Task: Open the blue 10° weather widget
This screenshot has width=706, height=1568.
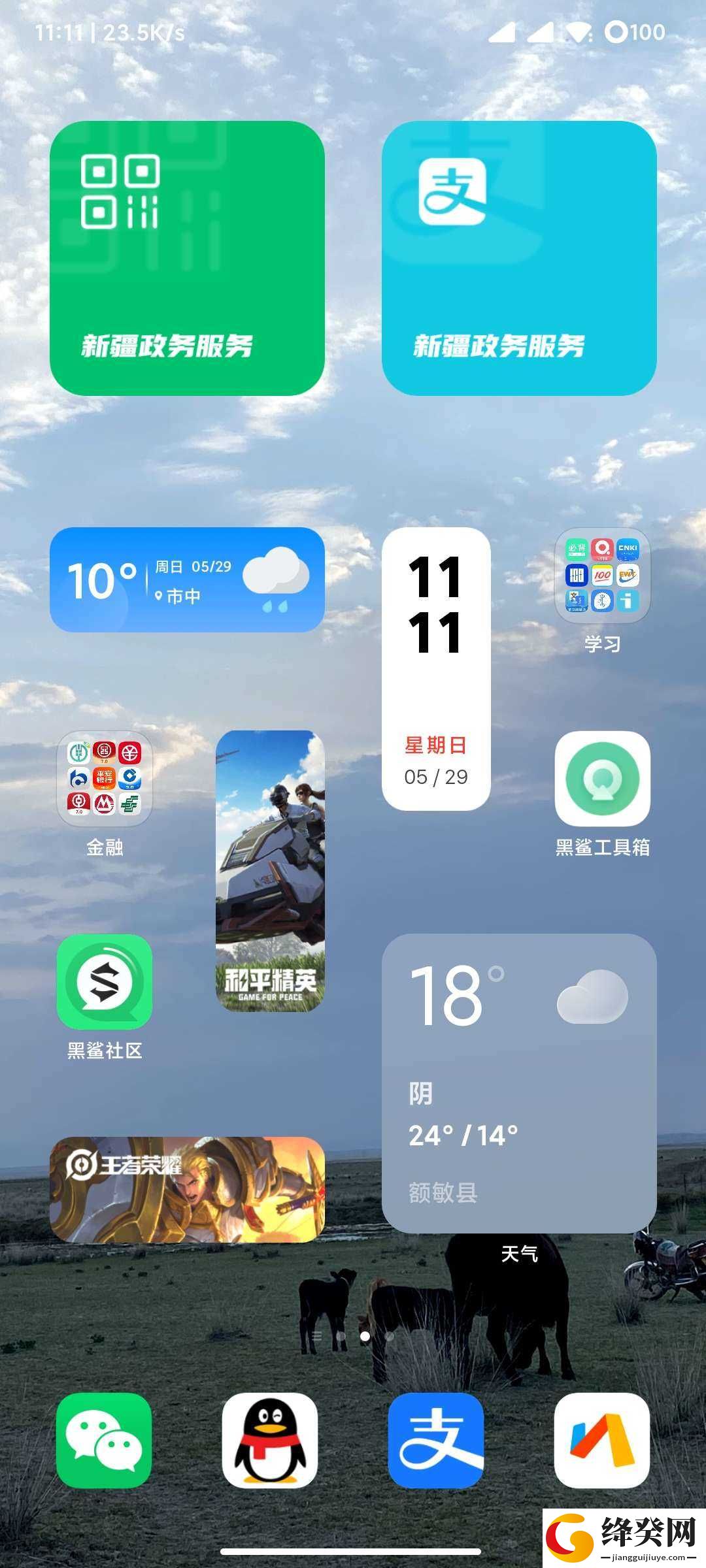Action: [187, 580]
